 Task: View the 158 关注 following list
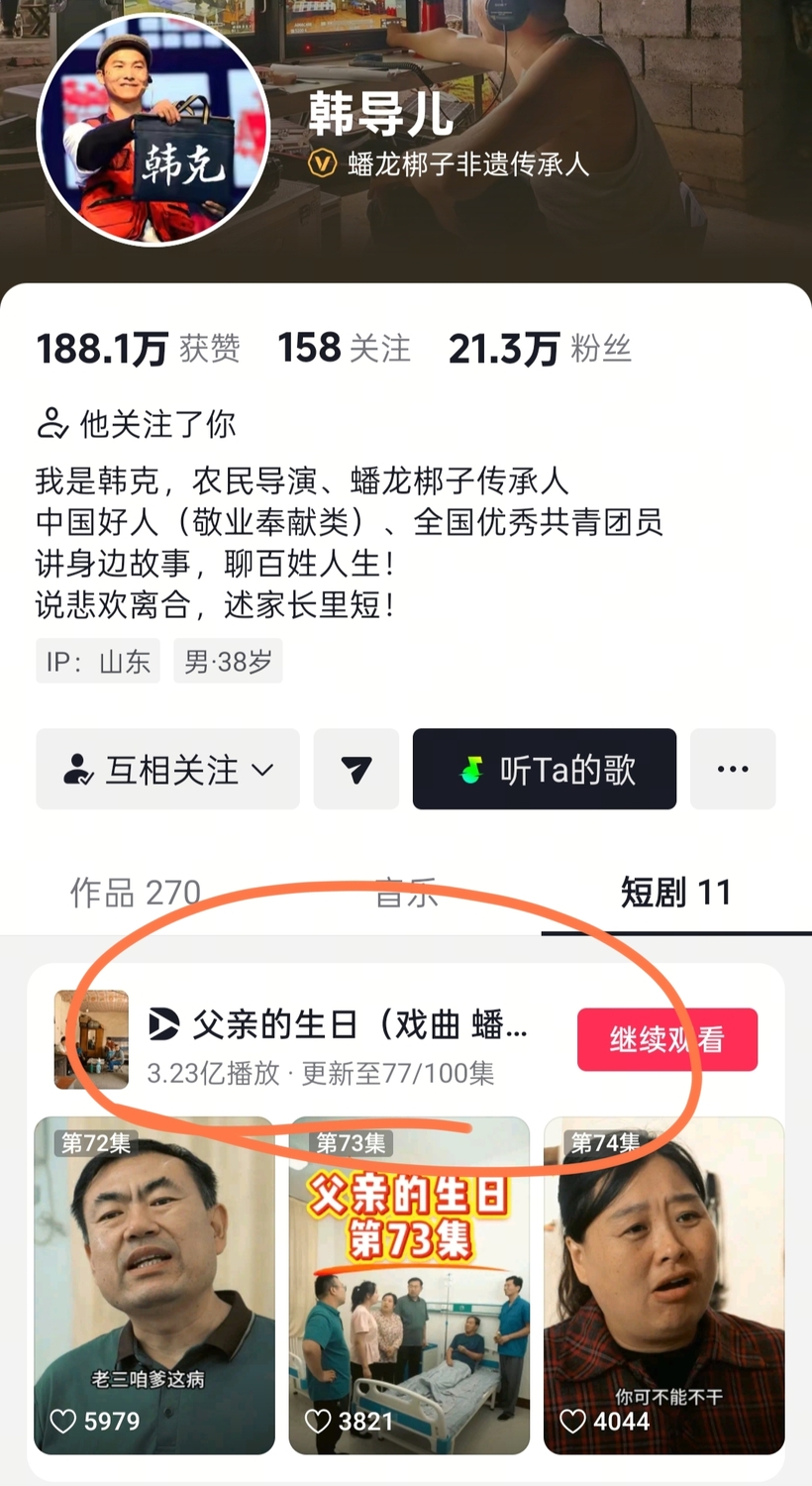click(344, 349)
